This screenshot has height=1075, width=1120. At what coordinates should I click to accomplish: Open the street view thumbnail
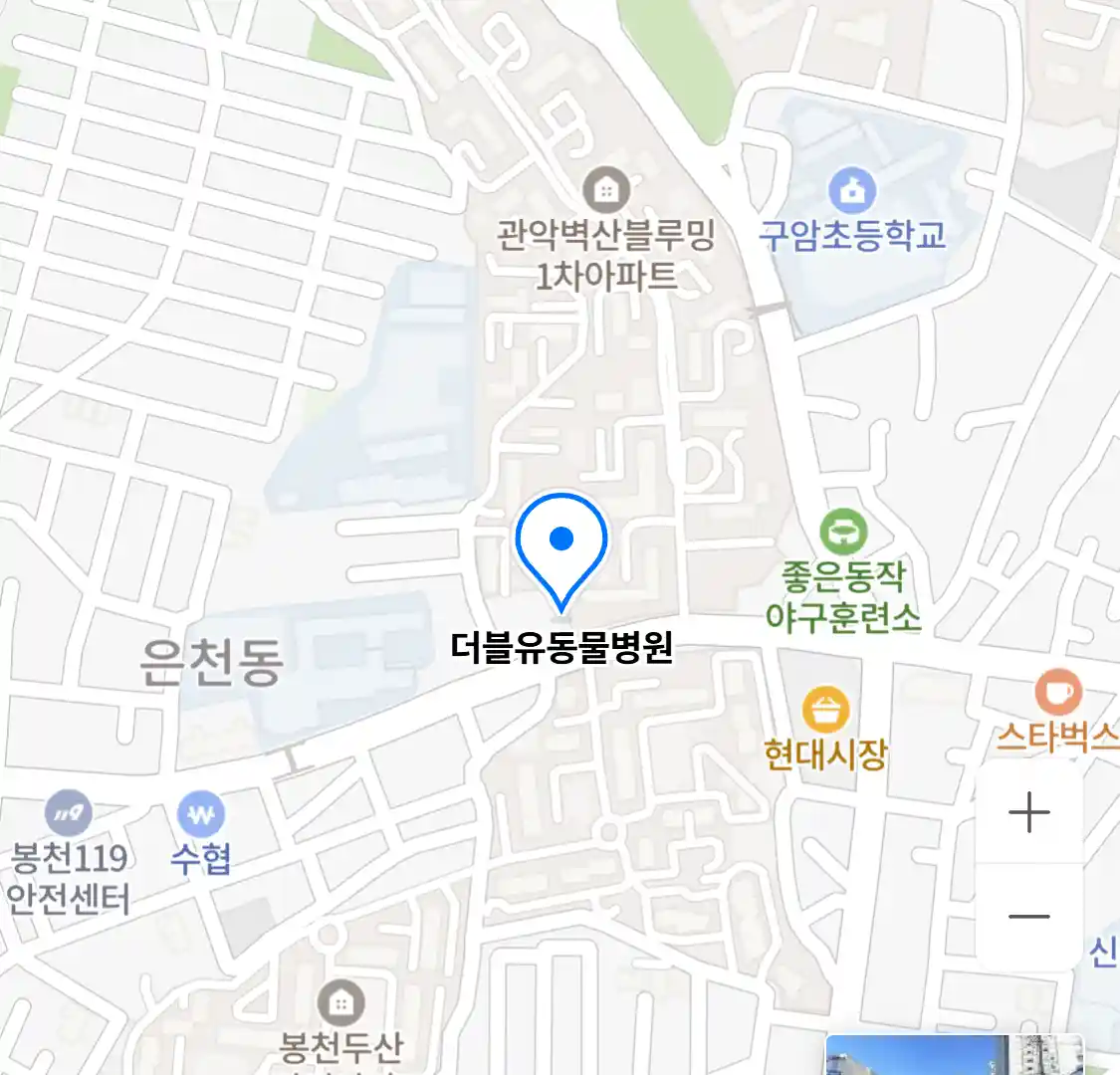click(x=953, y=1055)
